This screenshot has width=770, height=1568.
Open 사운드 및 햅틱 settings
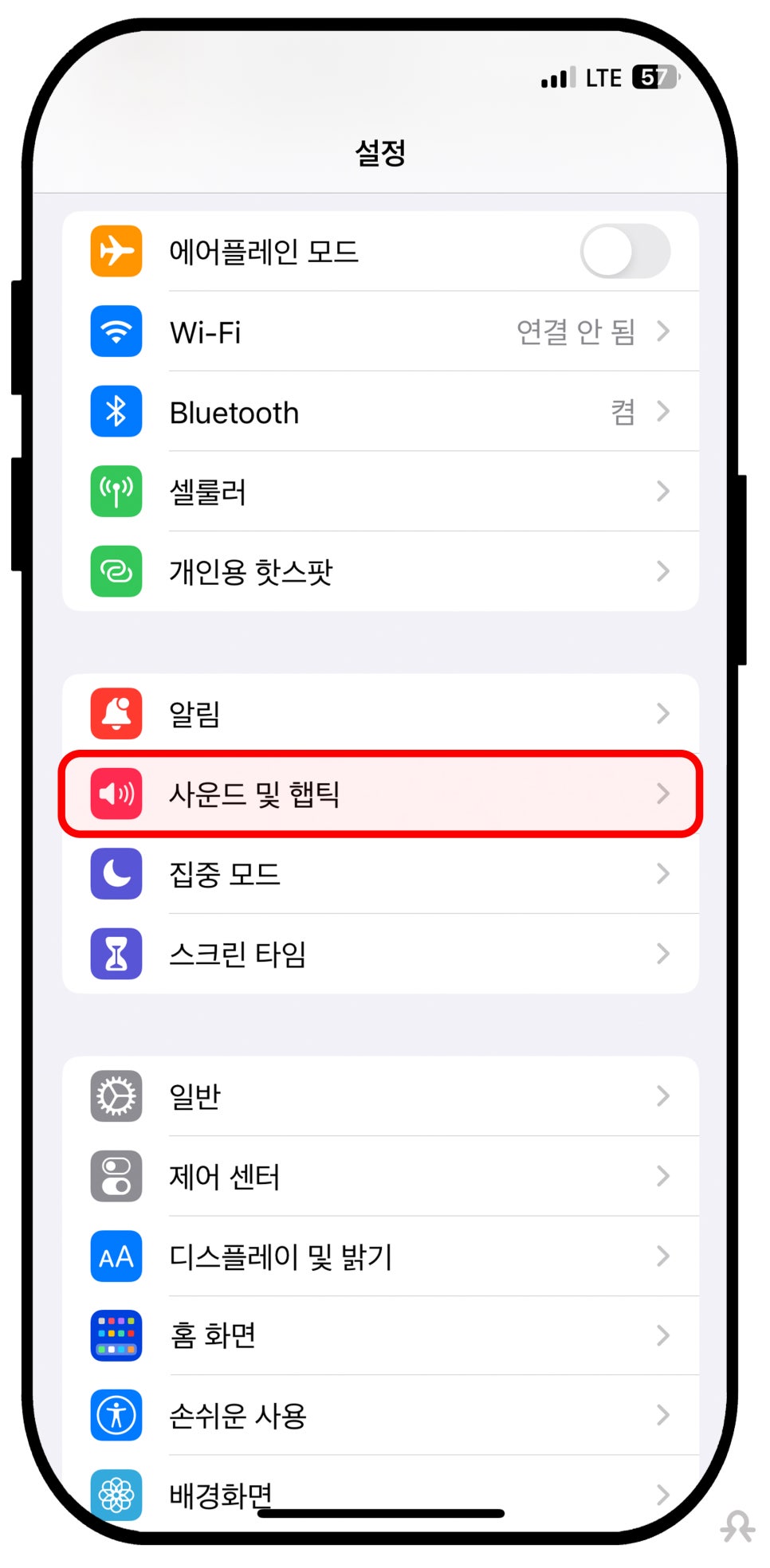point(380,794)
